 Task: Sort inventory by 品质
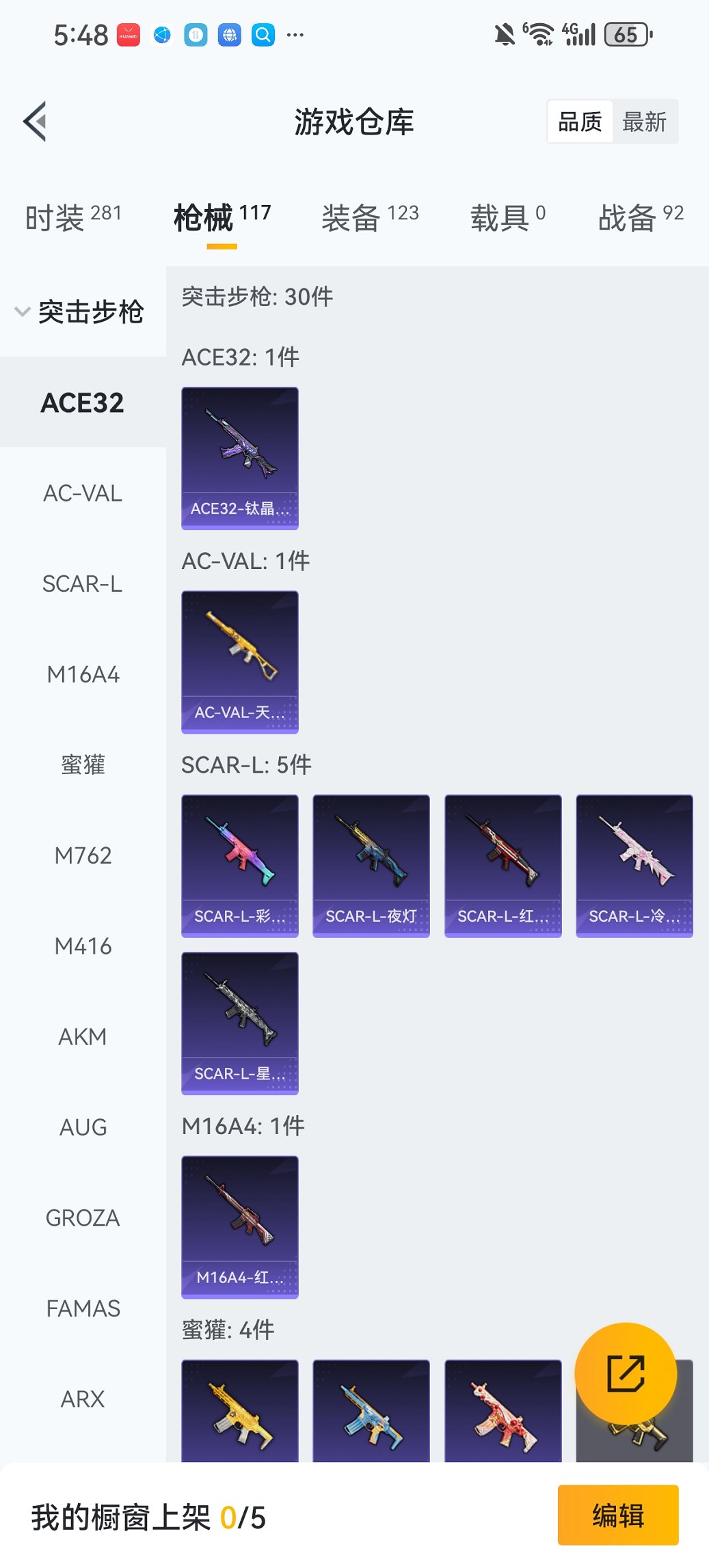coord(580,122)
